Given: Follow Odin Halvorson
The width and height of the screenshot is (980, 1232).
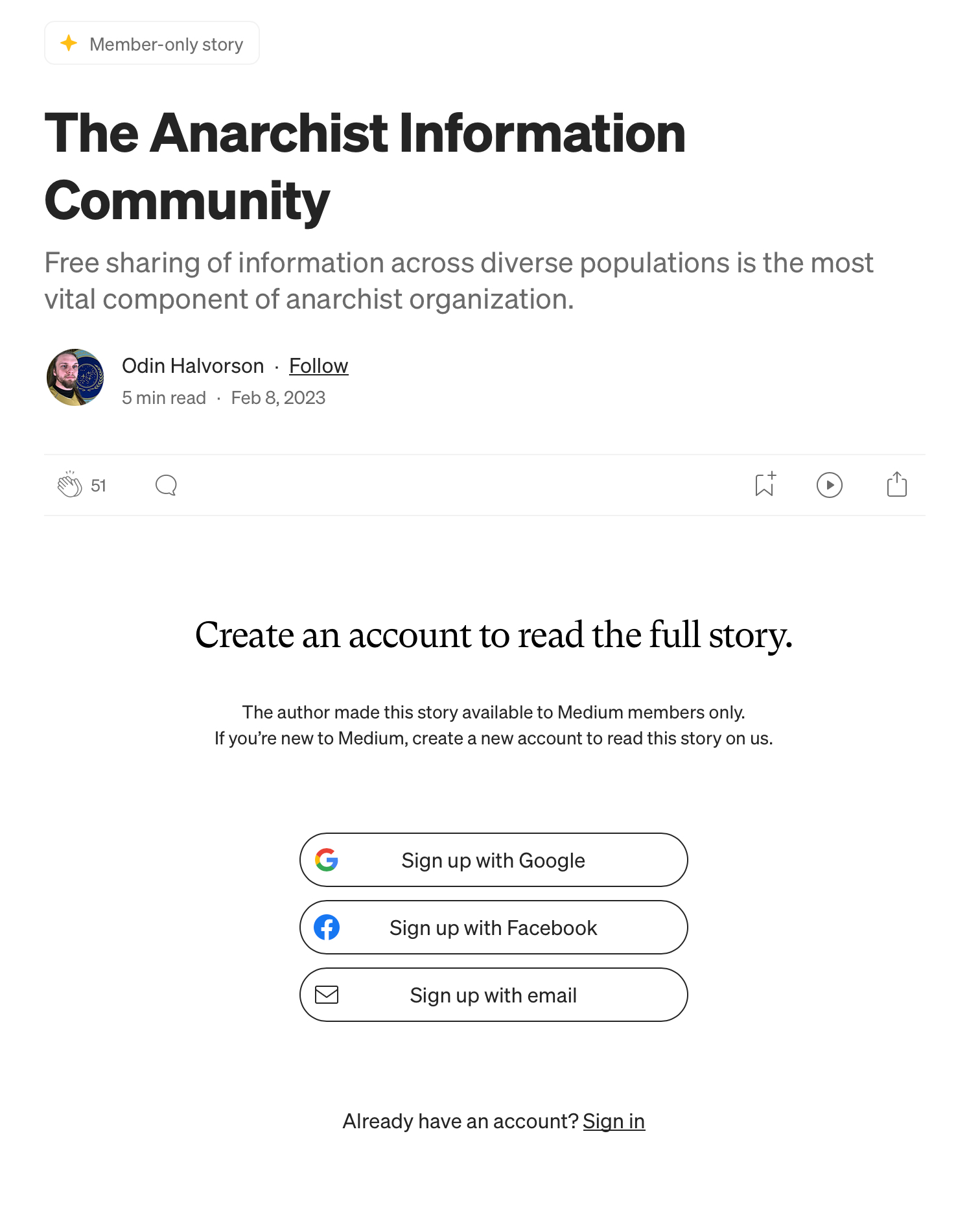Looking at the screenshot, I should [318, 366].
